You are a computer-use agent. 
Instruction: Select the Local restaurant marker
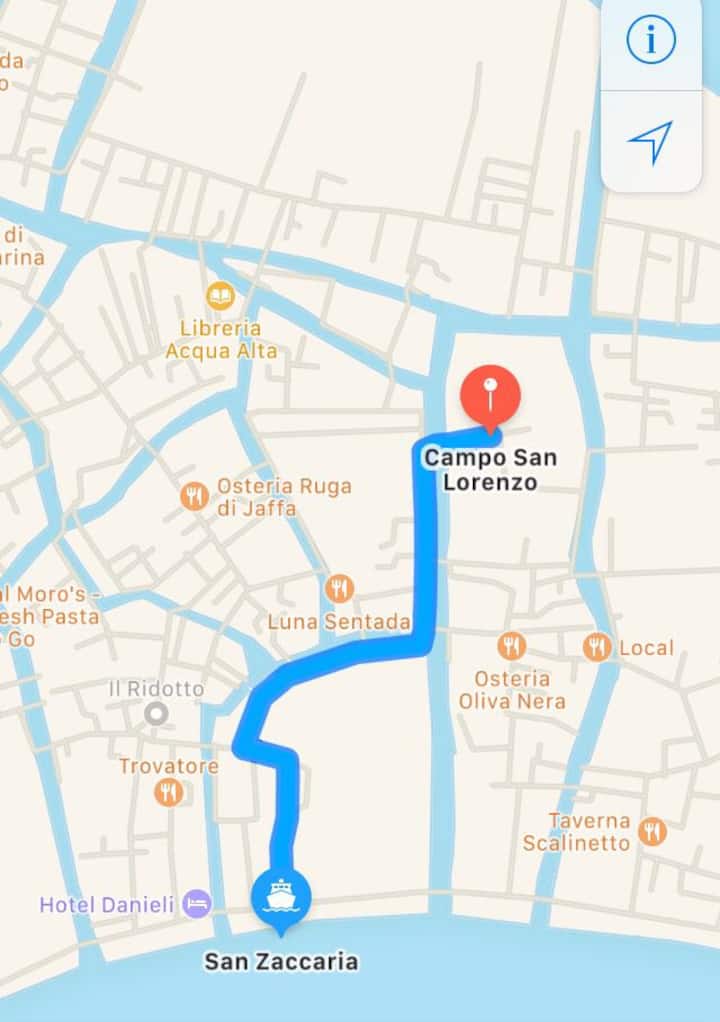(597, 647)
